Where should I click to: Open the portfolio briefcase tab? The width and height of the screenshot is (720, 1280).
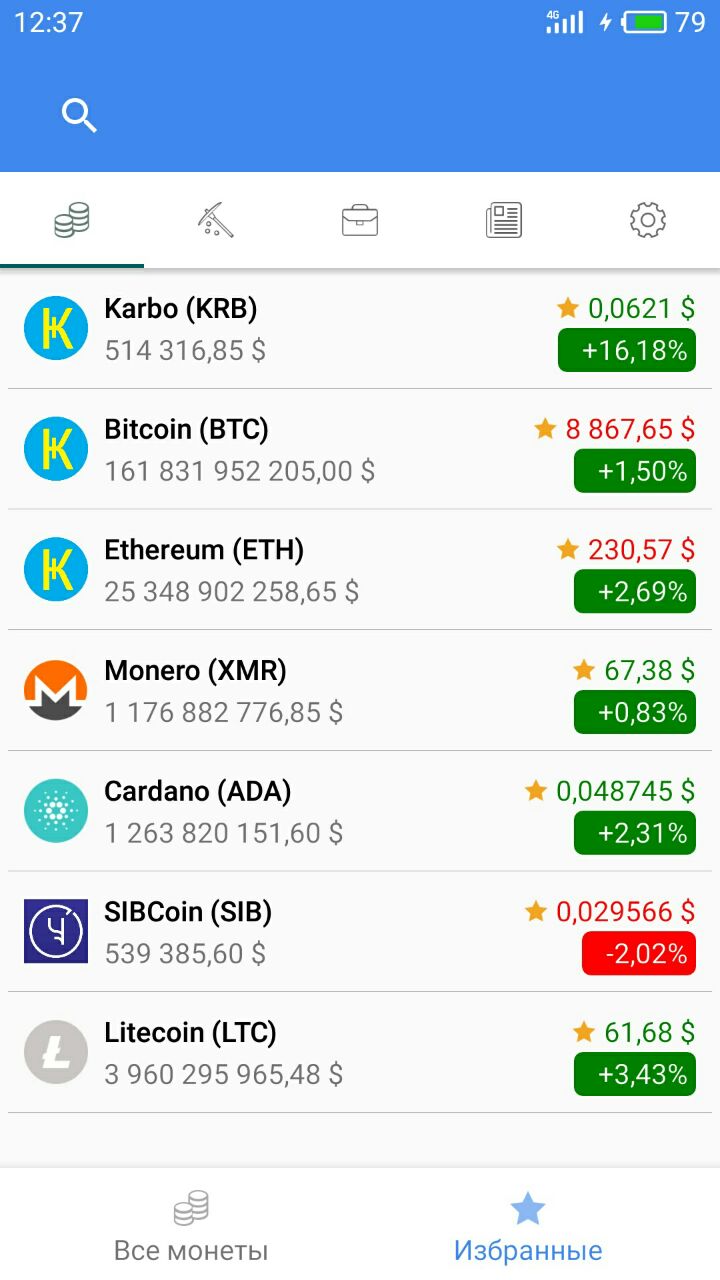[360, 220]
